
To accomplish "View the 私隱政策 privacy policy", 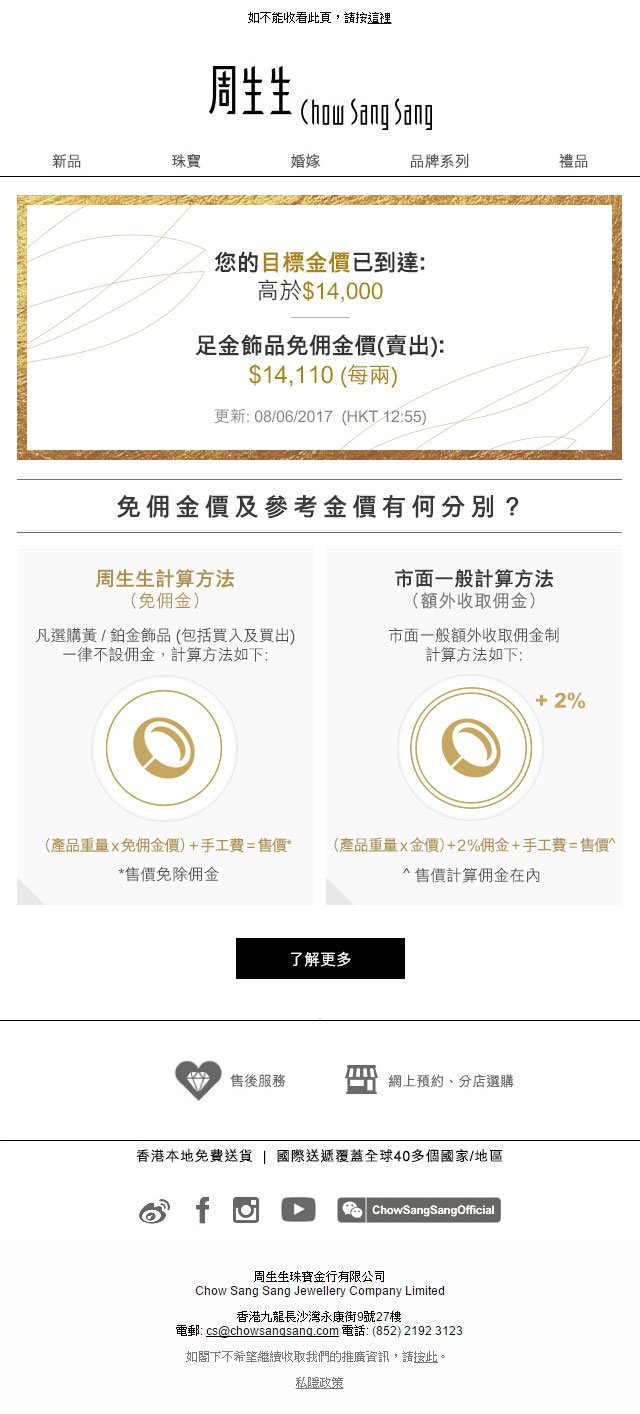I will [319, 1383].
